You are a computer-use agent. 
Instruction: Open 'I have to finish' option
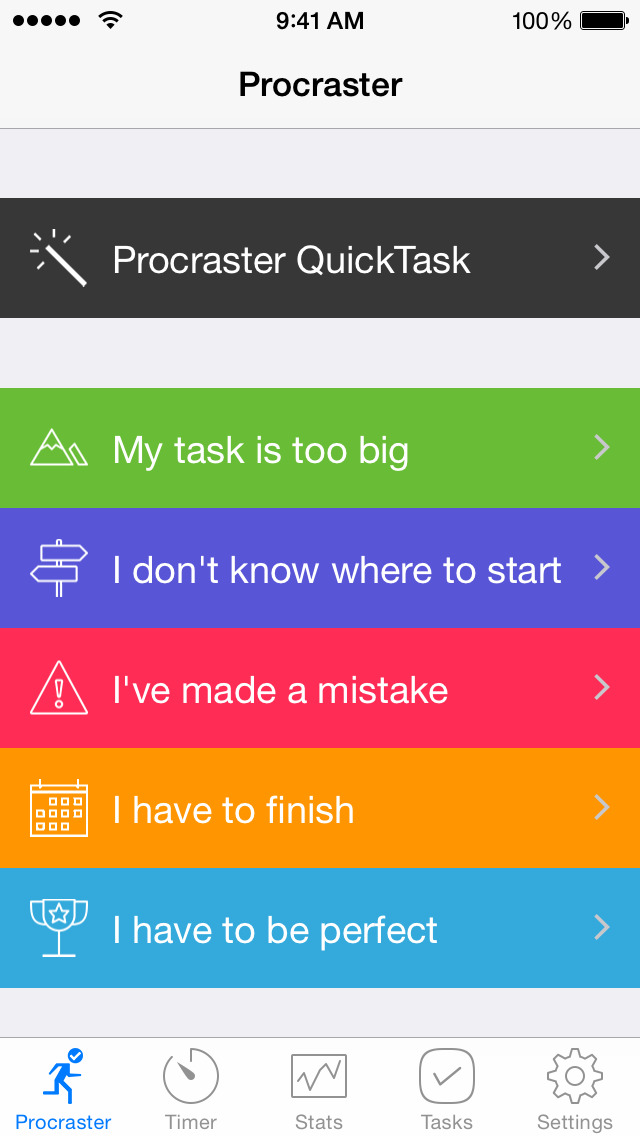click(x=320, y=808)
